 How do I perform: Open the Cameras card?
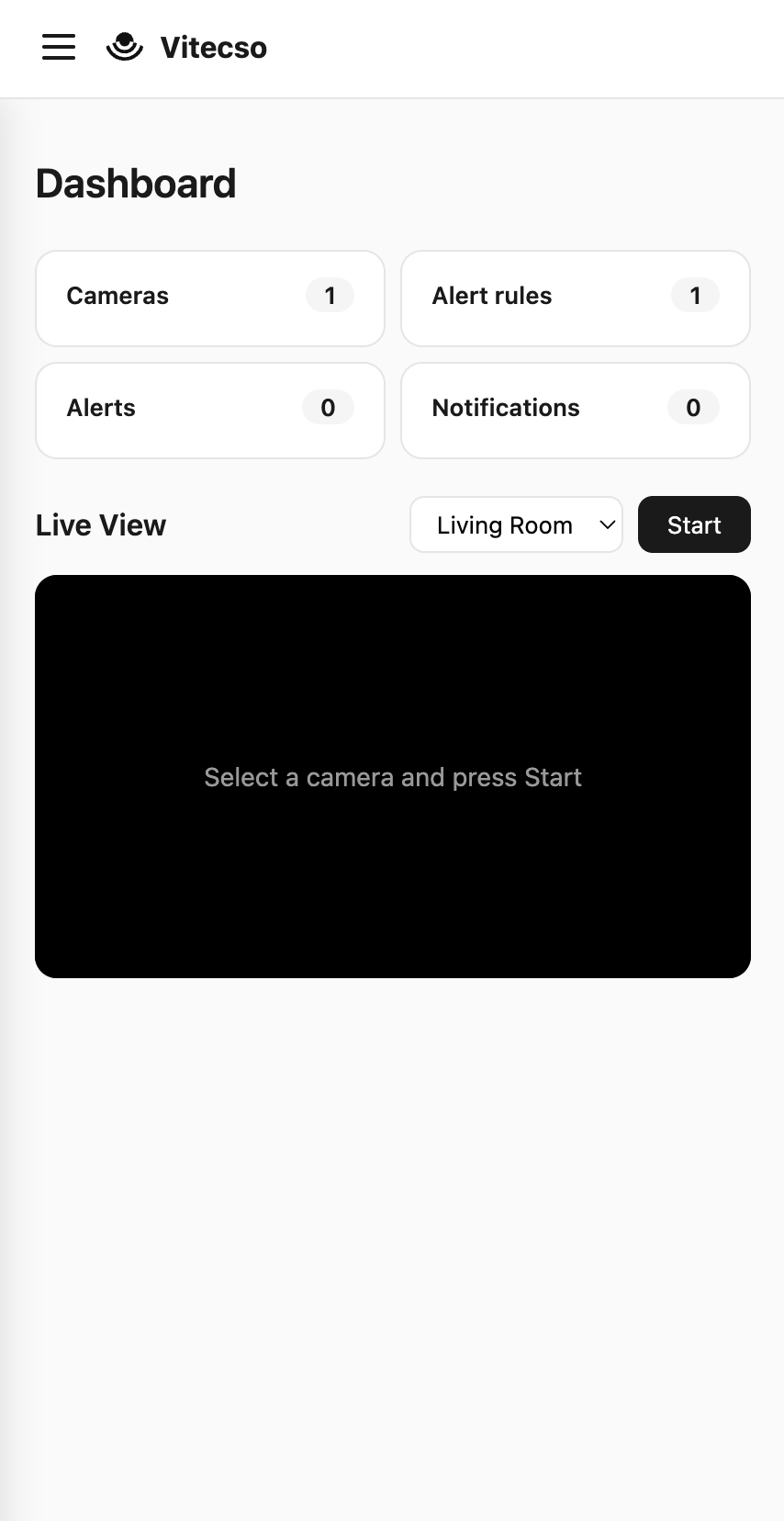(209, 299)
